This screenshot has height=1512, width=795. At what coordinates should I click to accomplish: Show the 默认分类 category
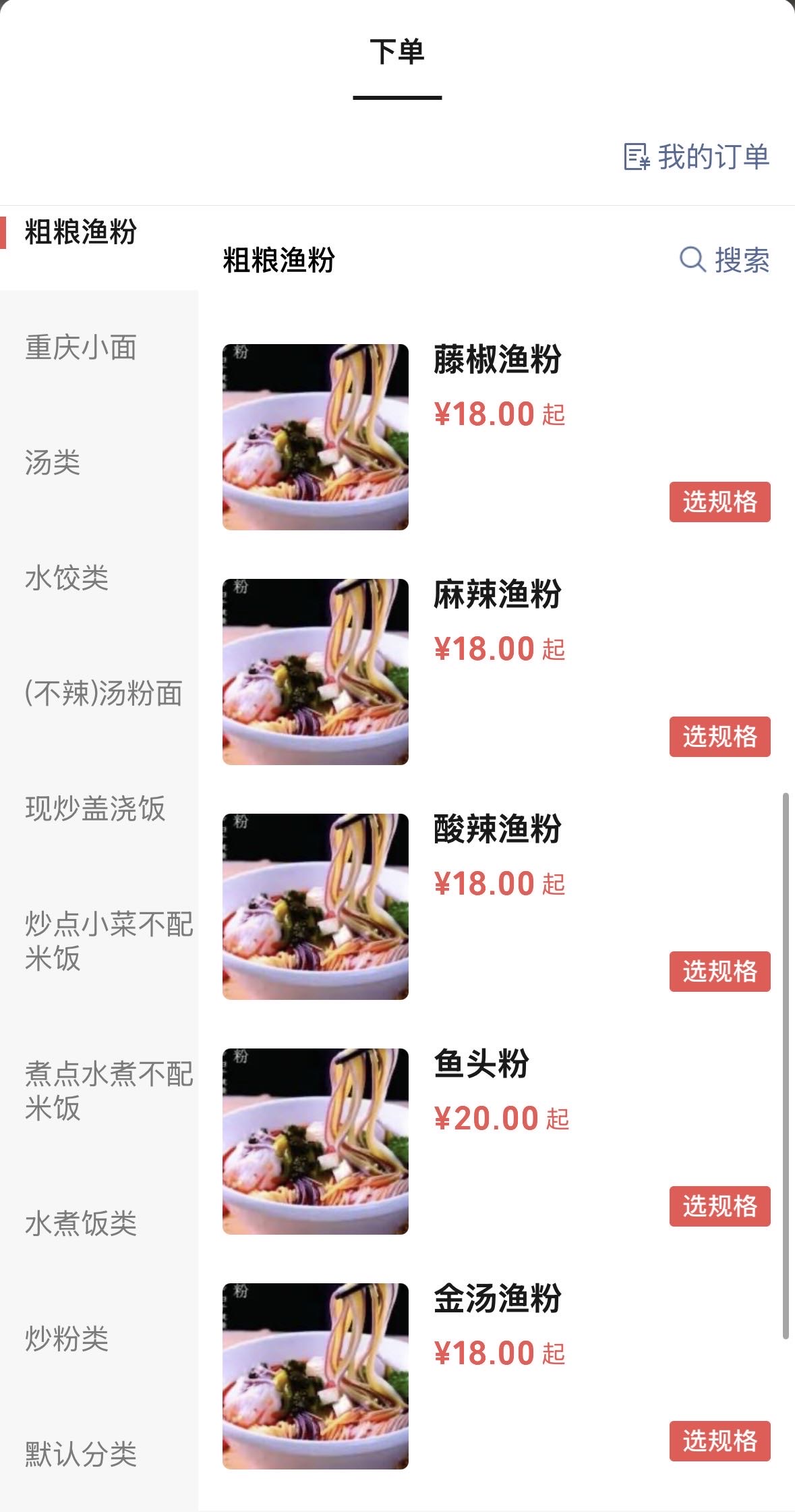81,1454
